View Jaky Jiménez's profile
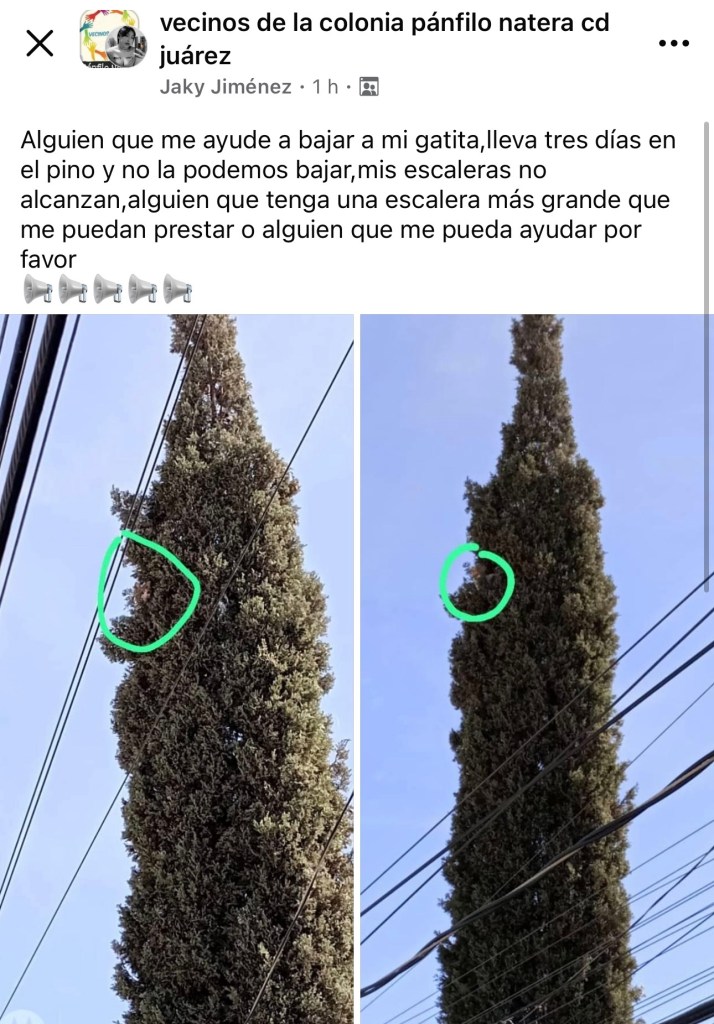 pos(225,87)
